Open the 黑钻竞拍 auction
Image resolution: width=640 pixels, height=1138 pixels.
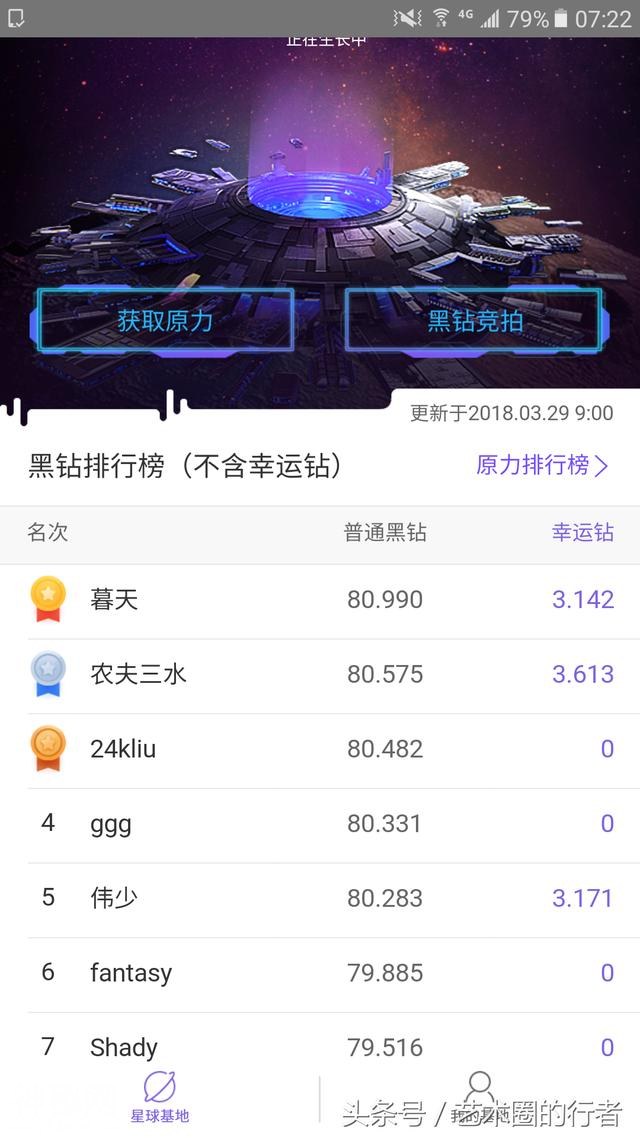[x=474, y=321]
